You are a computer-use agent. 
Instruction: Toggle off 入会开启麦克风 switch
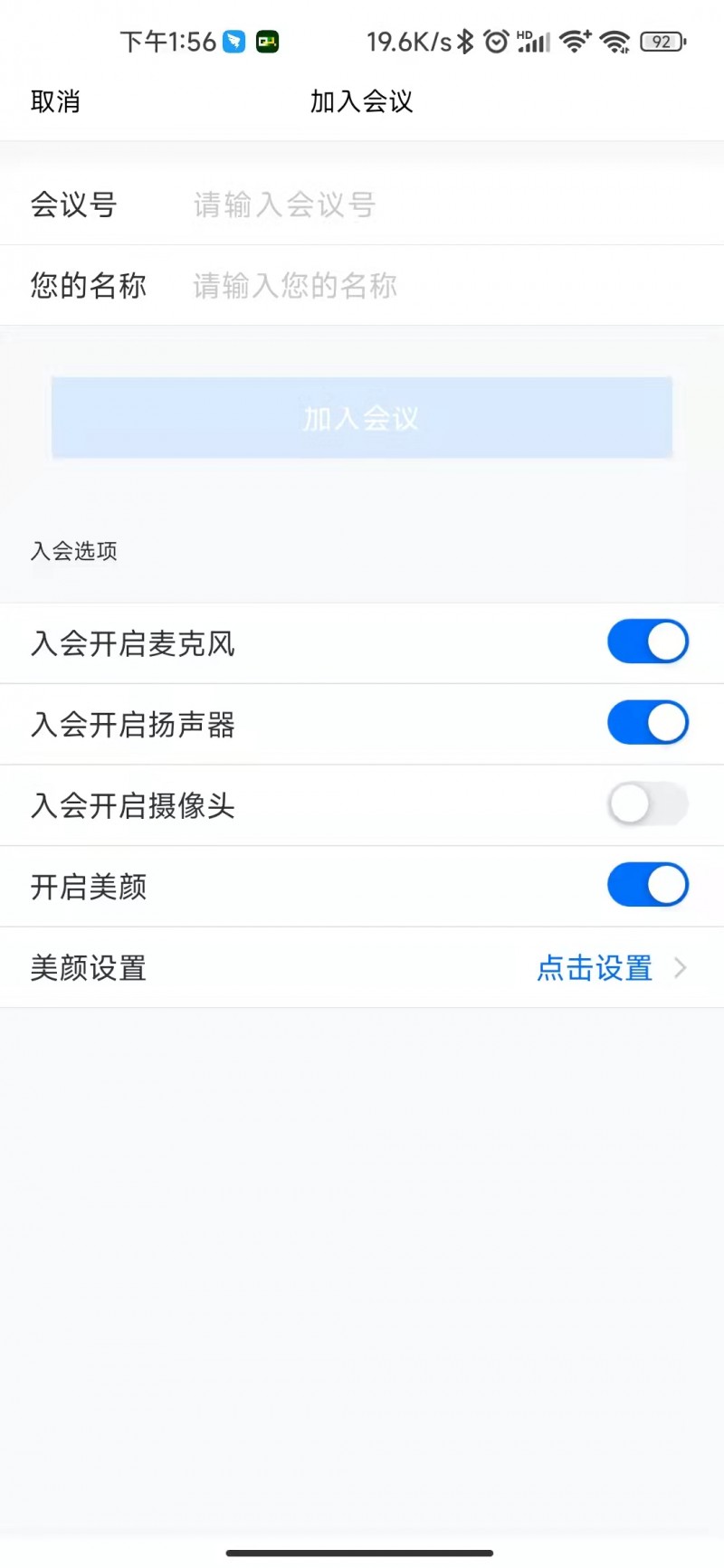click(x=648, y=641)
